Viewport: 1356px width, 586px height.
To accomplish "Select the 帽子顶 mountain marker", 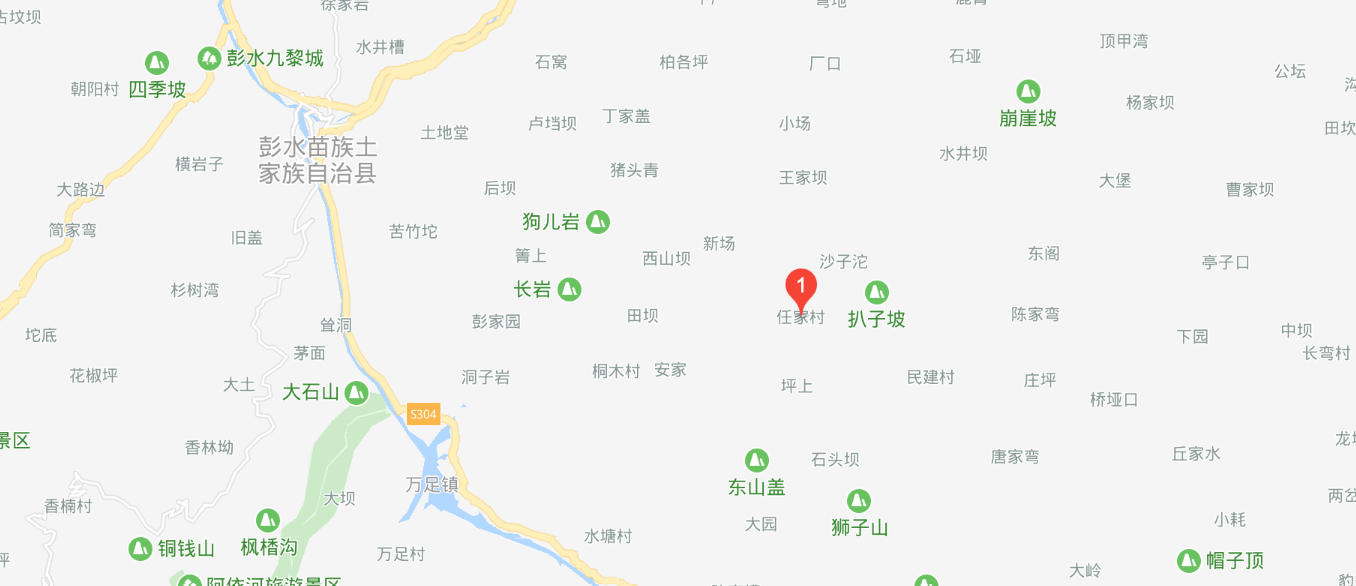I will 1189,560.
